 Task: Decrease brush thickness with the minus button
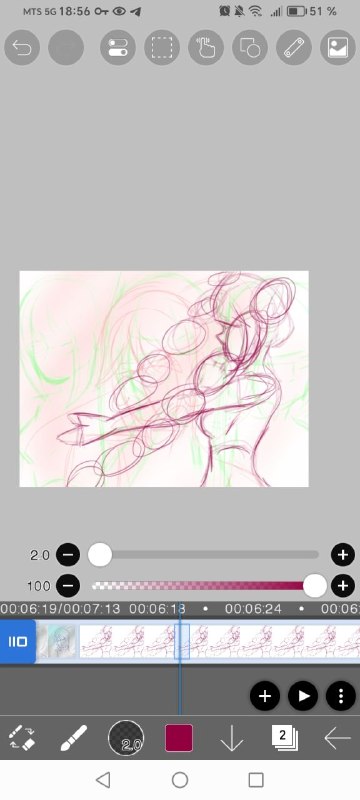(x=68, y=555)
